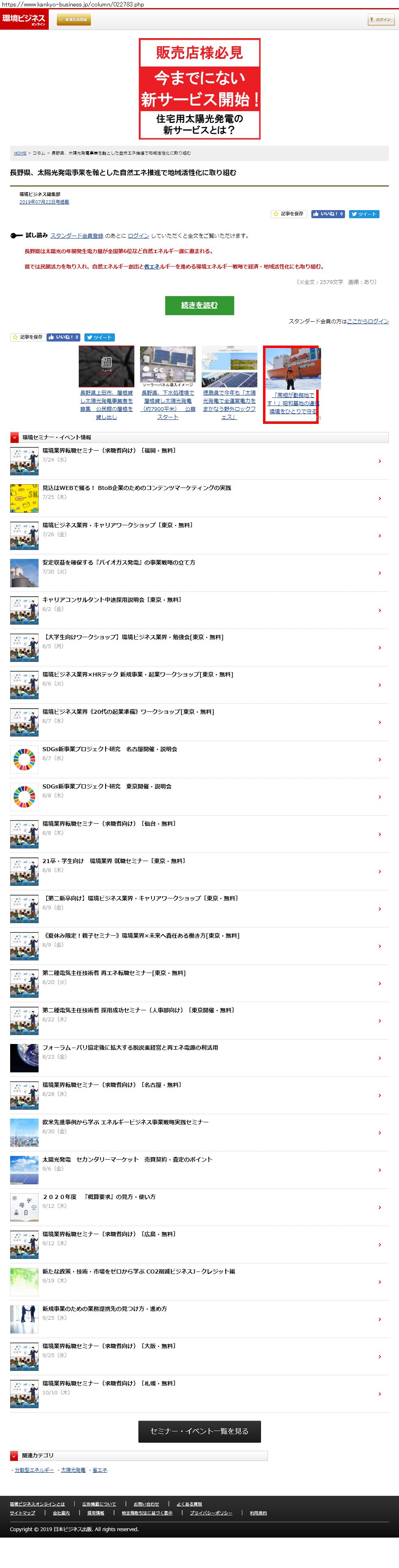
Task: Open the 長野県上田市 屋根貸し related article
Action: pos(106,383)
